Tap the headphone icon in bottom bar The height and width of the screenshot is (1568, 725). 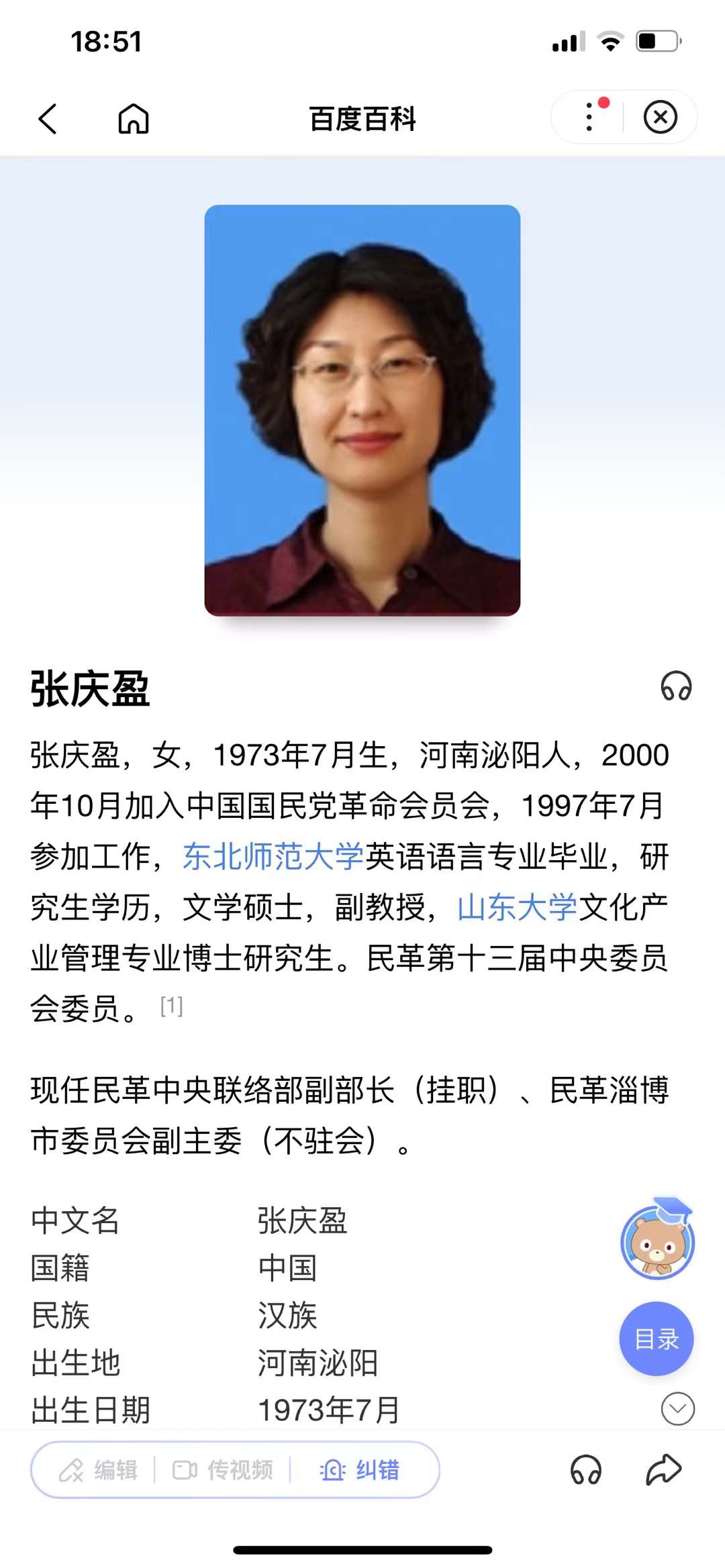(585, 1470)
